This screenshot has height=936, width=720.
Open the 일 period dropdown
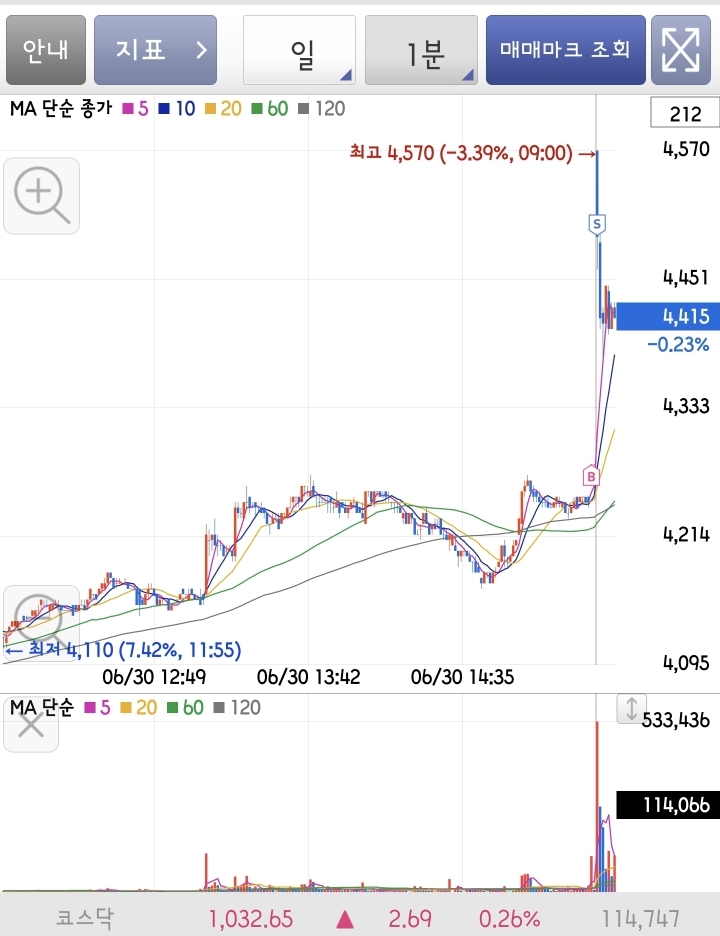[299, 50]
